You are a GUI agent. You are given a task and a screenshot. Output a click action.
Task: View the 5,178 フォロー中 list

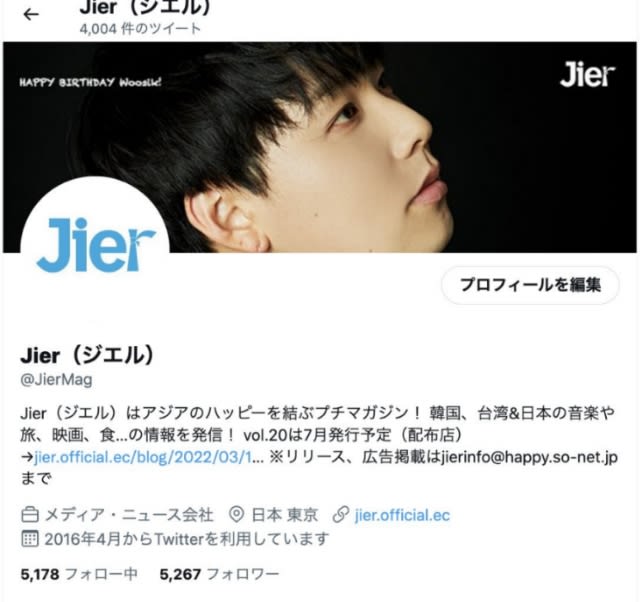(80, 575)
